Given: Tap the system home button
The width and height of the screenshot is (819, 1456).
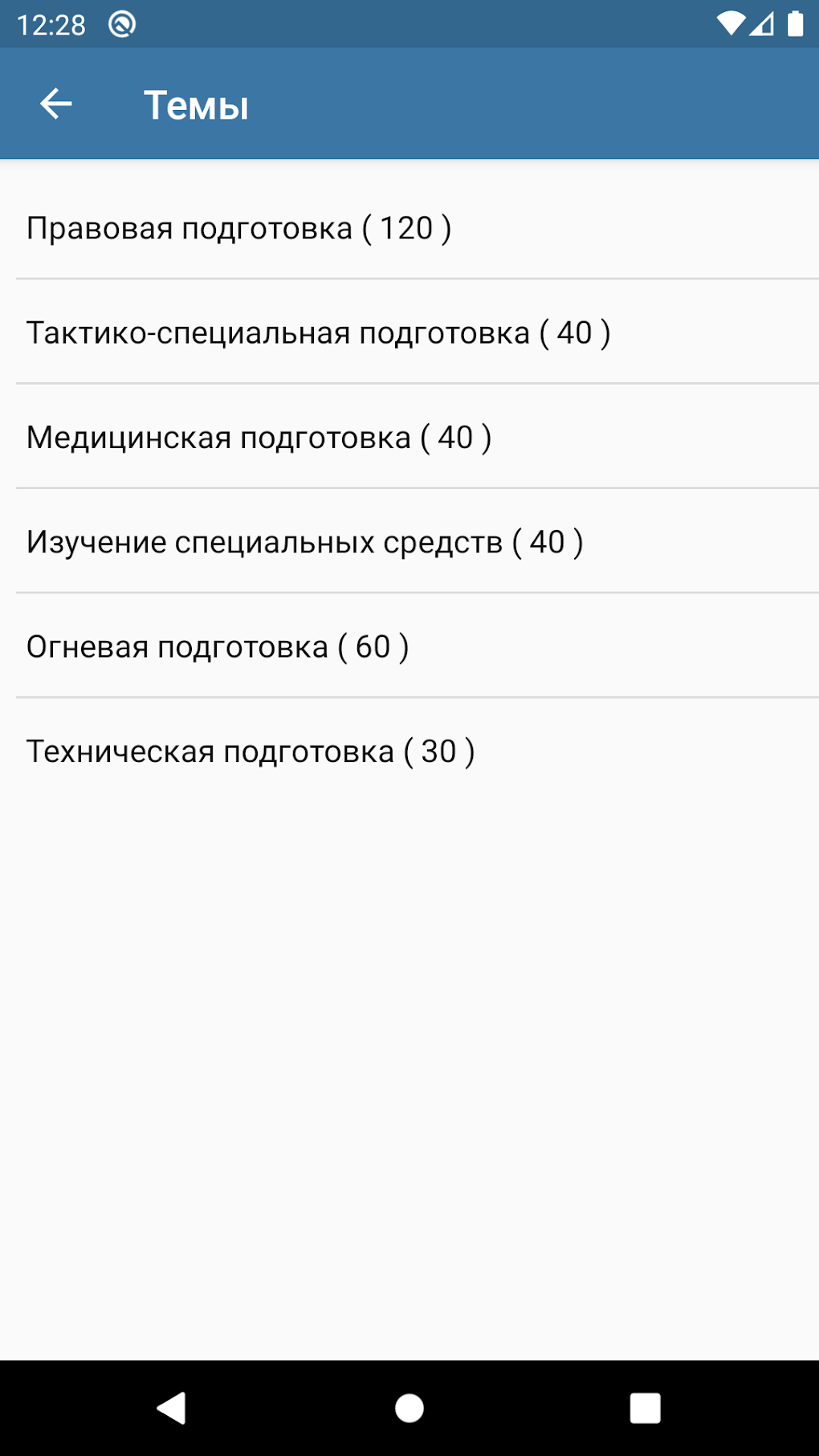Looking at the screenshot, I should click(x=409, y=1408).
